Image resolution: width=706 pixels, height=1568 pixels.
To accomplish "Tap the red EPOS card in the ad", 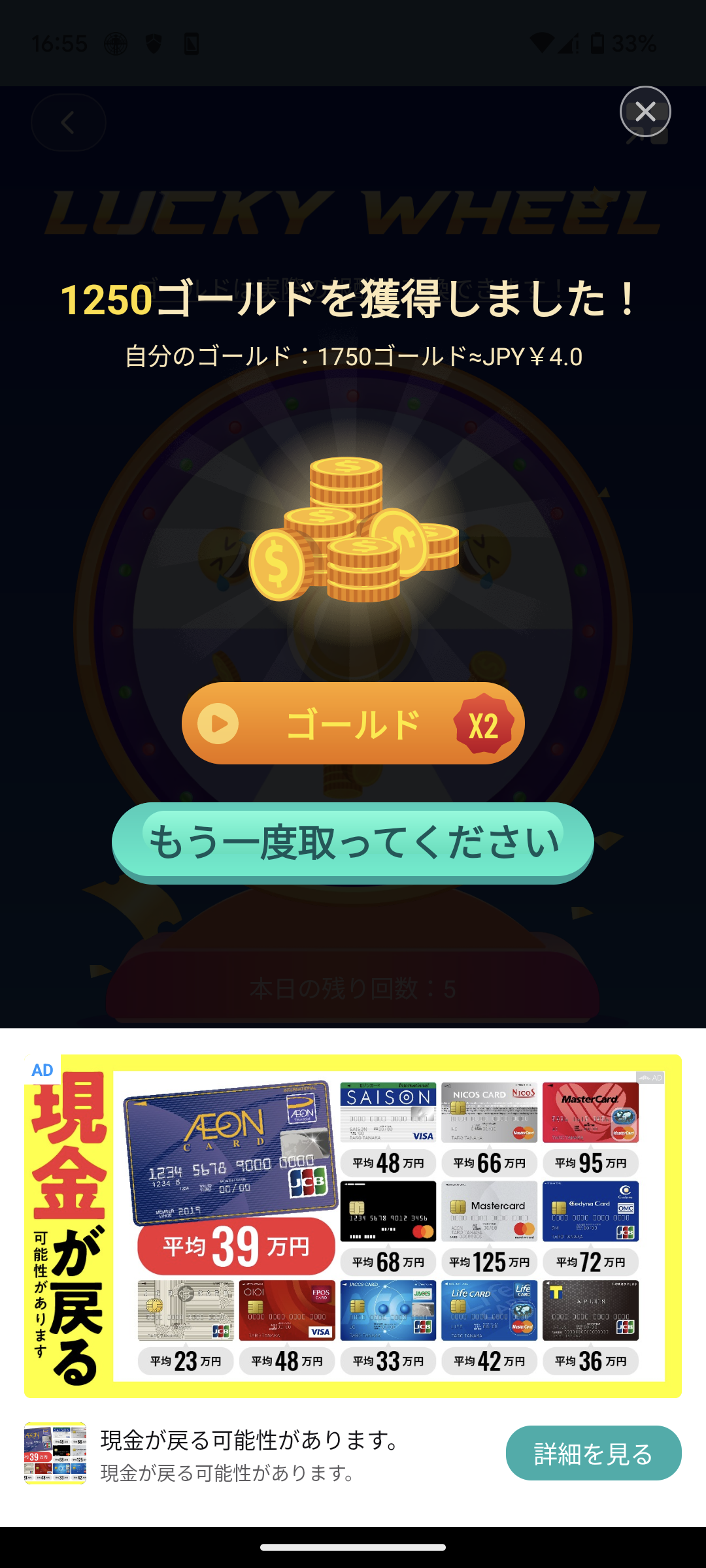I will (x=286, y=1310).
